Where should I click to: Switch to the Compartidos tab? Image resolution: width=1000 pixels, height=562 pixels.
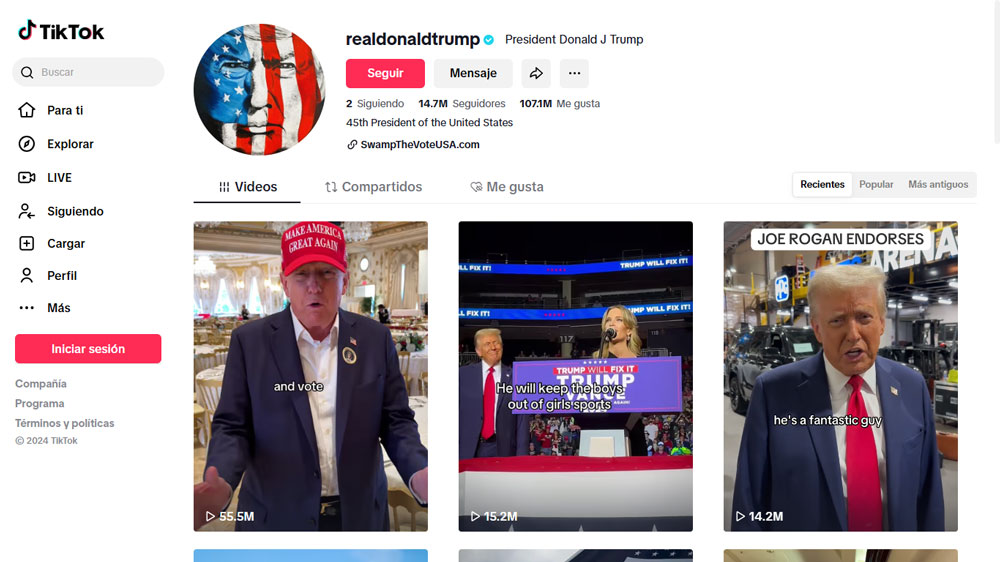click(373, 187)
